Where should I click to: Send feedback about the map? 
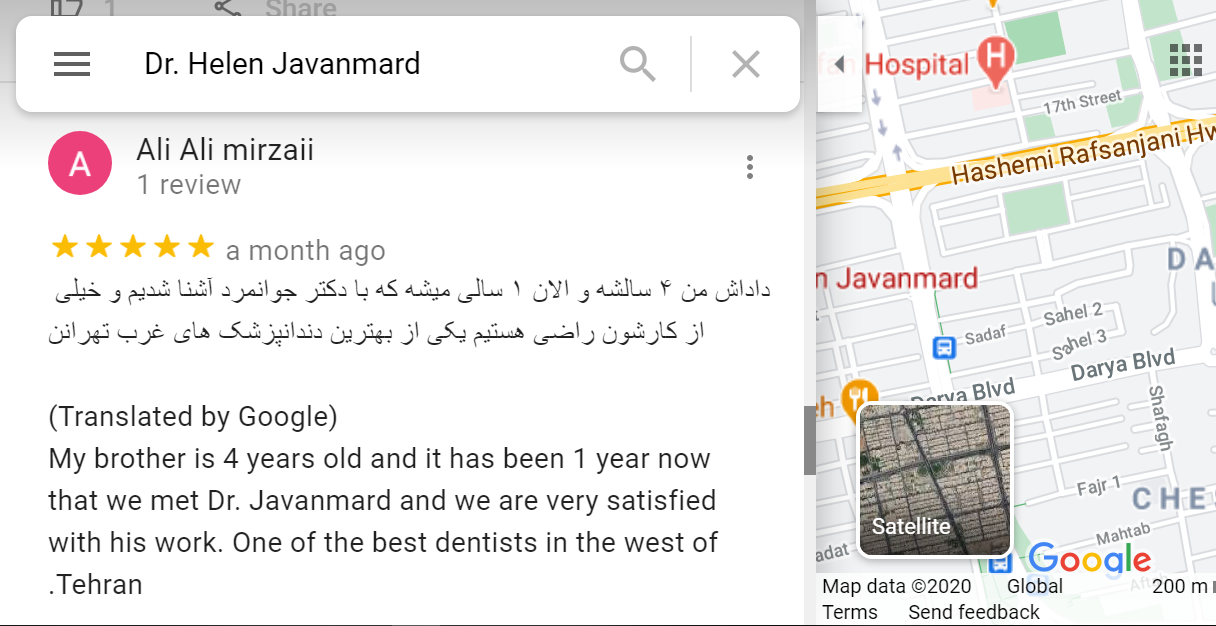973,612
